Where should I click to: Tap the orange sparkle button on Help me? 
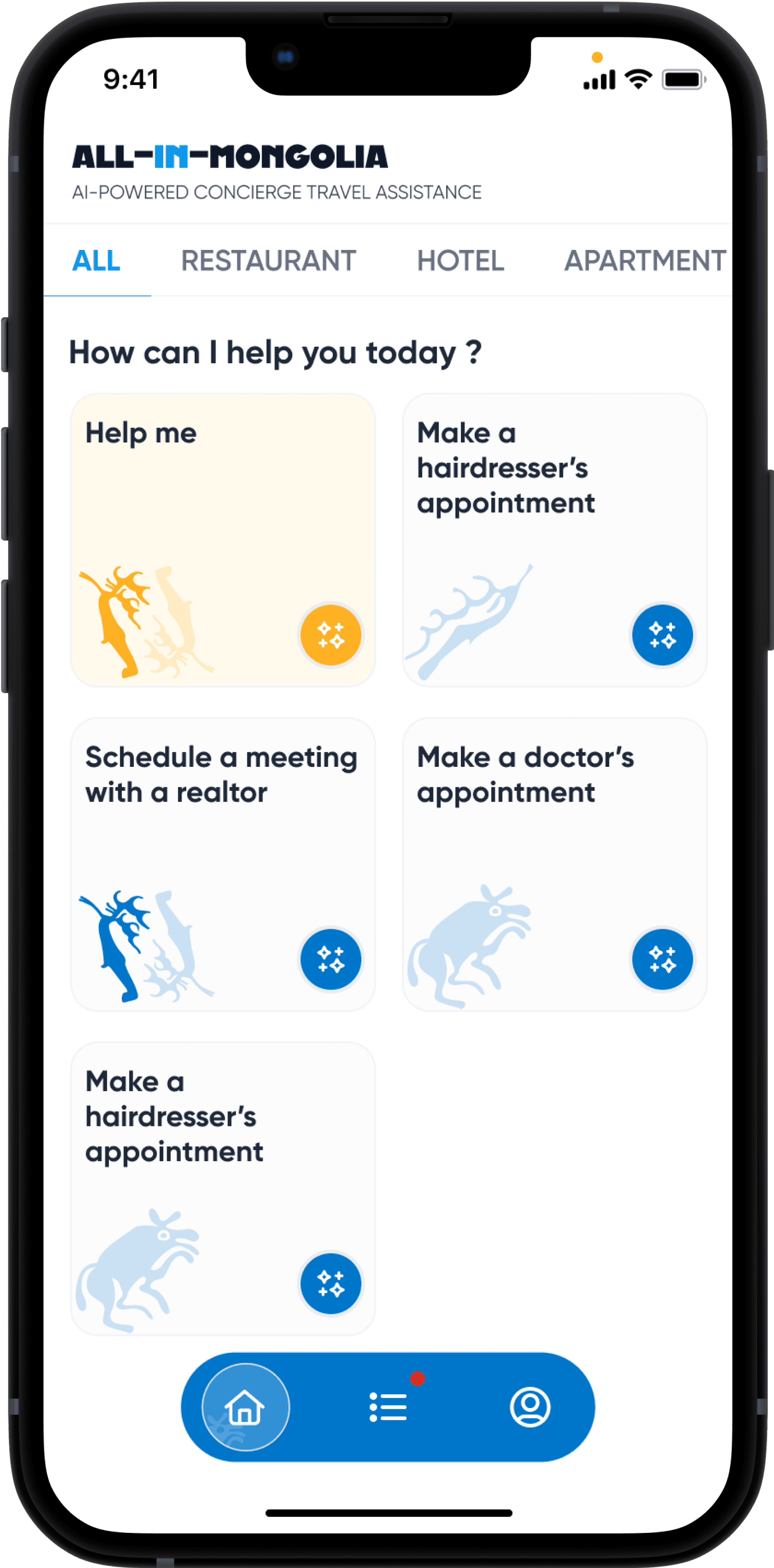[331, 635]
